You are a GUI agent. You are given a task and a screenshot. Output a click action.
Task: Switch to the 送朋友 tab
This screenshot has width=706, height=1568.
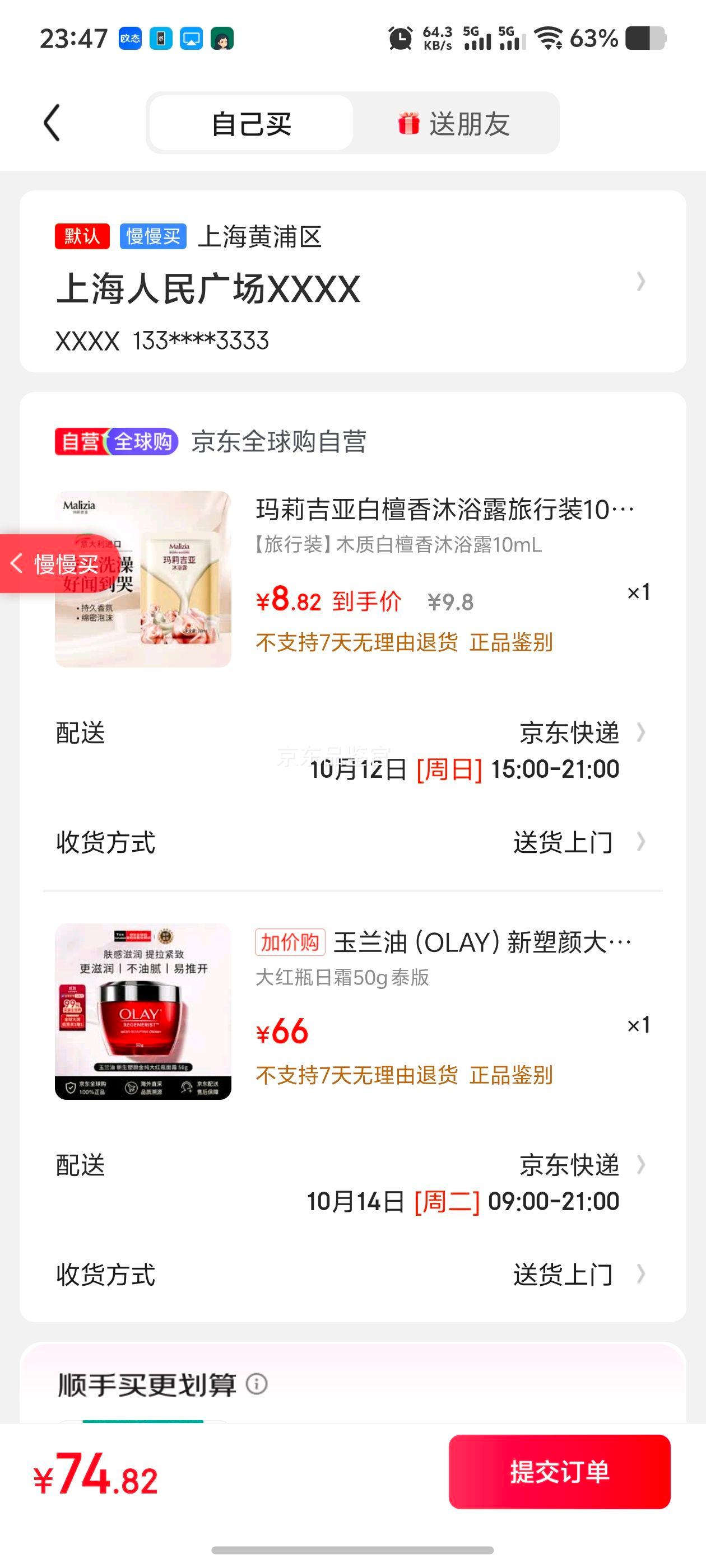pos(455,124)
